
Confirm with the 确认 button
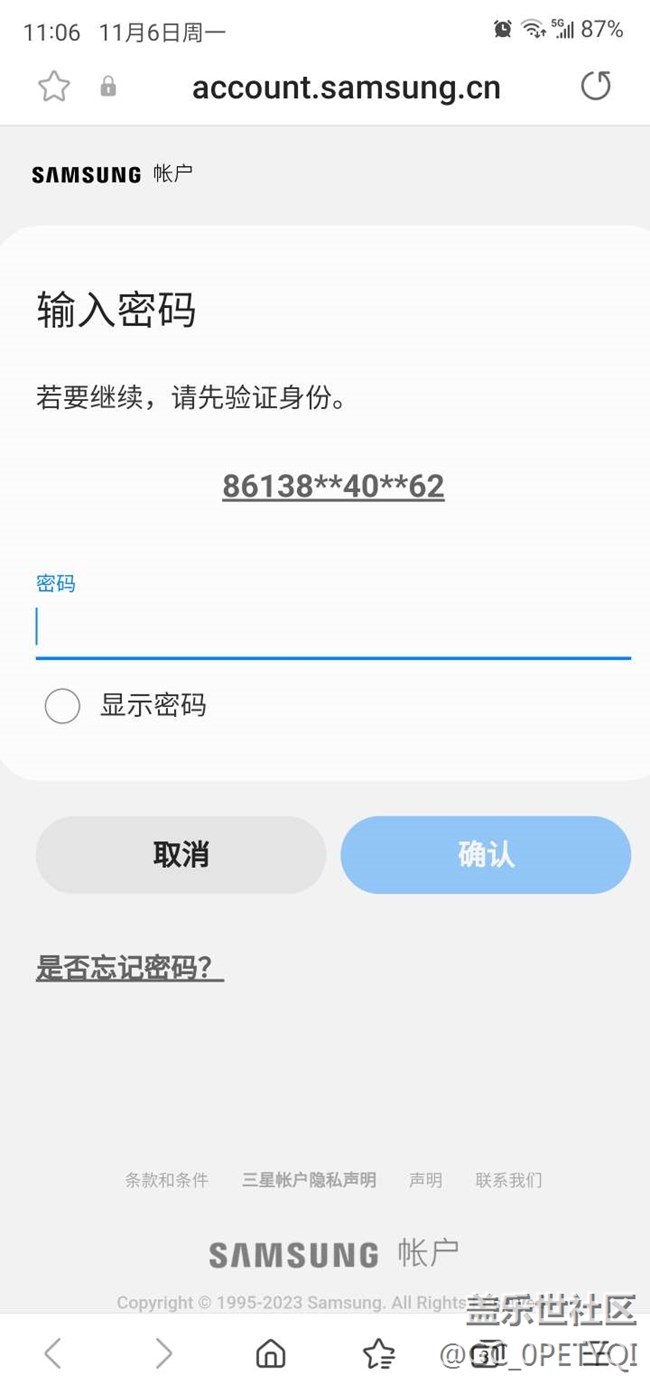pyautogui.click(x=486, y=855)
